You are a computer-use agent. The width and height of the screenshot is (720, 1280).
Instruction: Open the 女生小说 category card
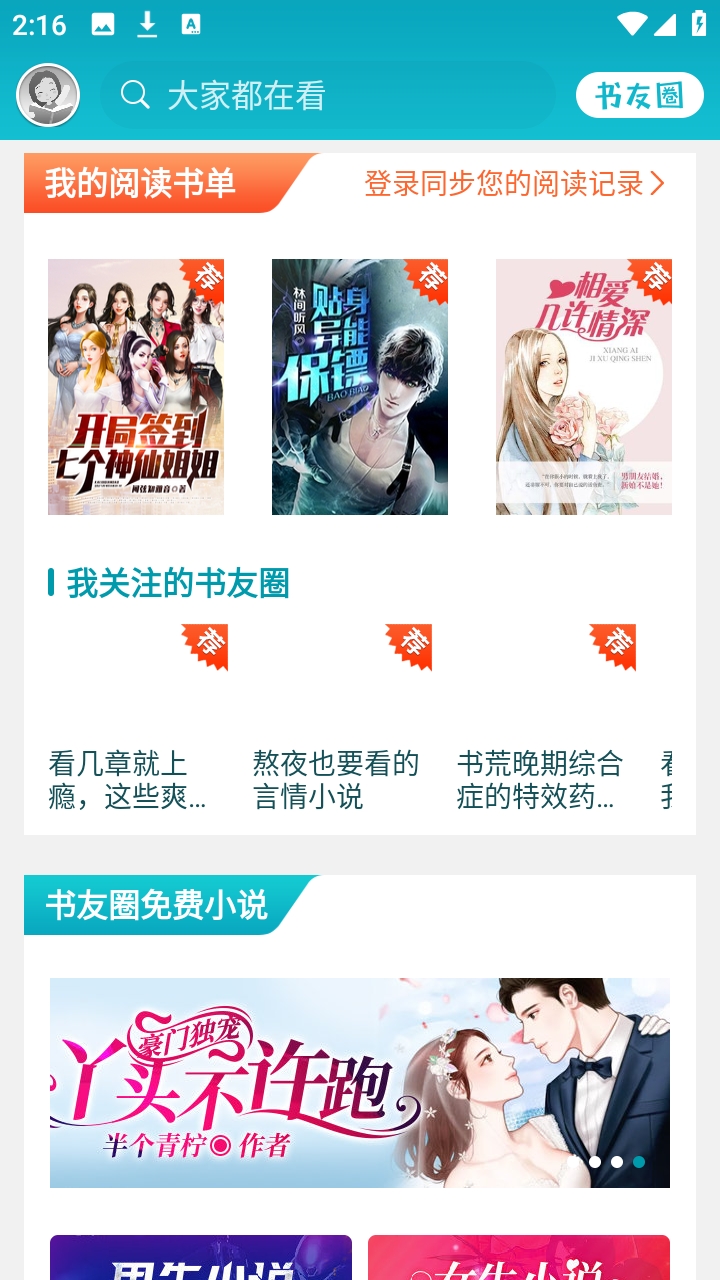518,1258
